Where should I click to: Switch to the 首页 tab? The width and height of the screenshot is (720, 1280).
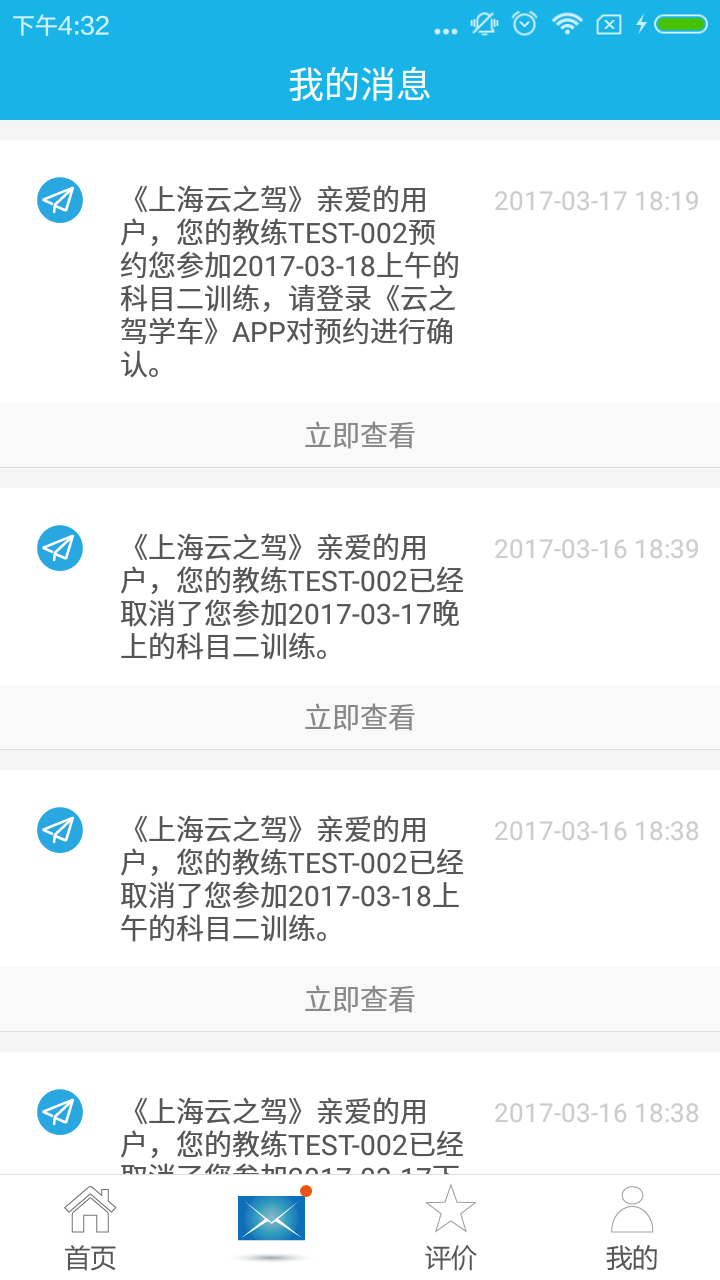(90, 1228)
